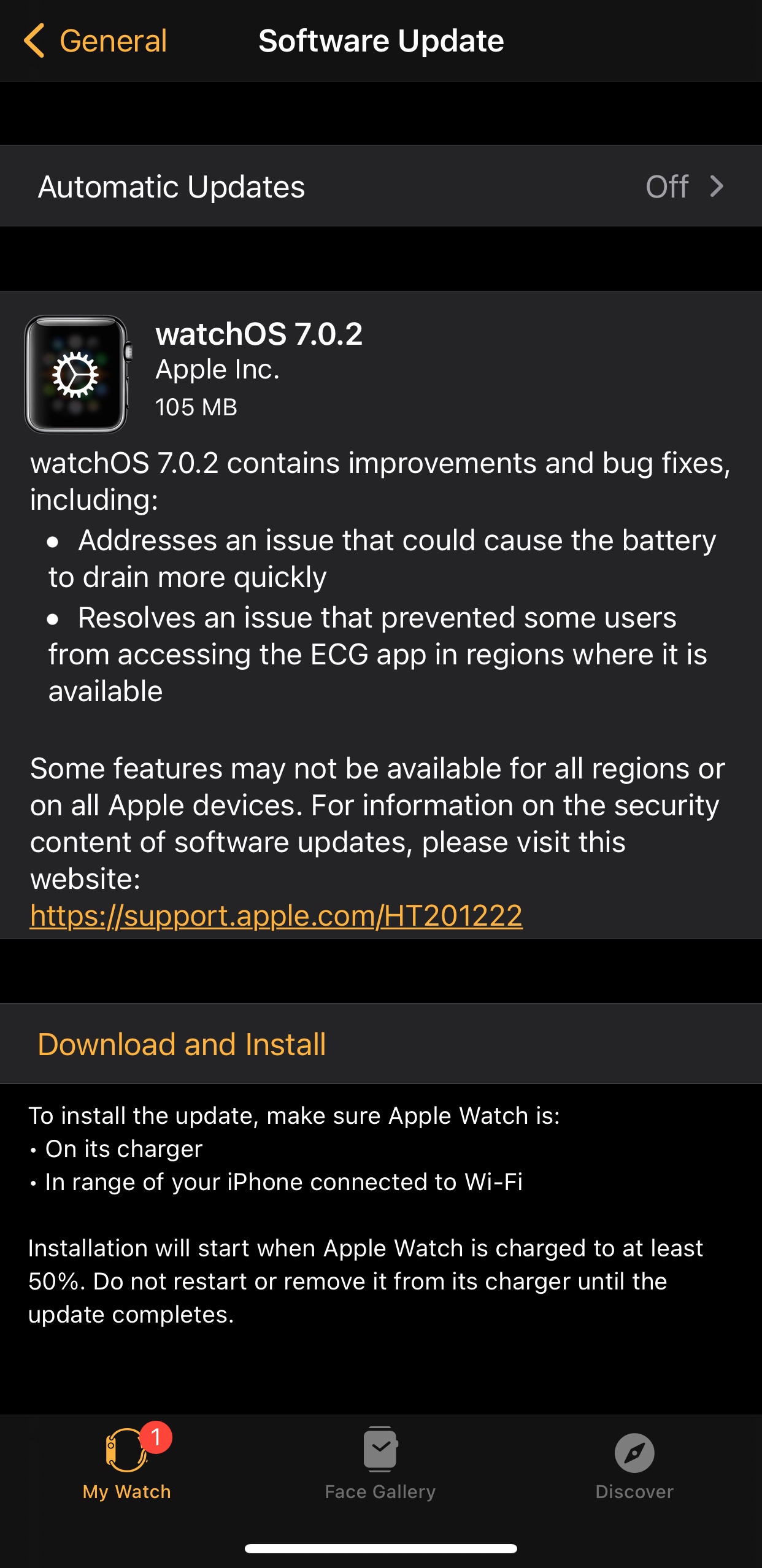Open Automatic Updates setting

coord(380,186)
